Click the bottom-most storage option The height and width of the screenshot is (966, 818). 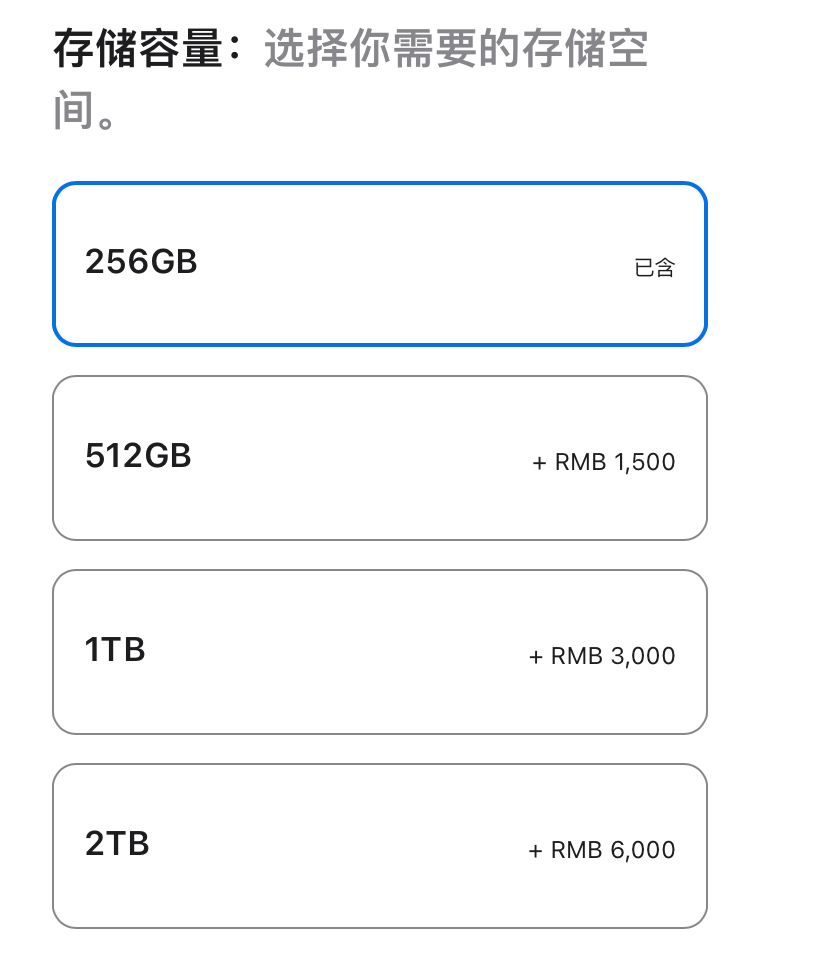tap(379, 845)
